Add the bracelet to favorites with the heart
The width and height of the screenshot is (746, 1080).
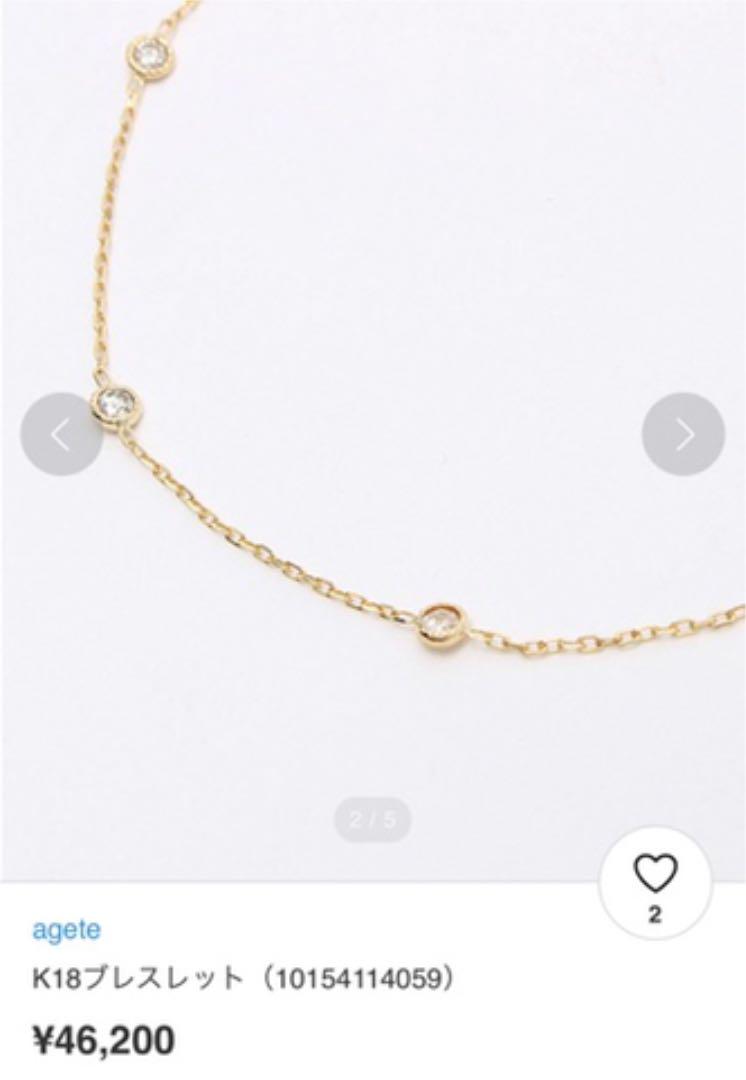tap(655, 876)
